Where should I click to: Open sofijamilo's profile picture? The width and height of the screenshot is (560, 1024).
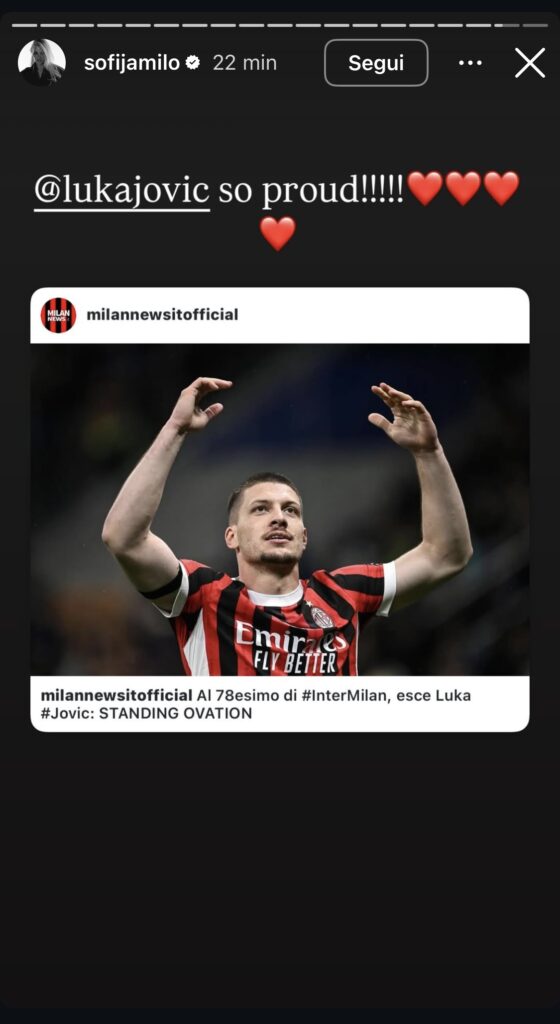click(42, 63)
